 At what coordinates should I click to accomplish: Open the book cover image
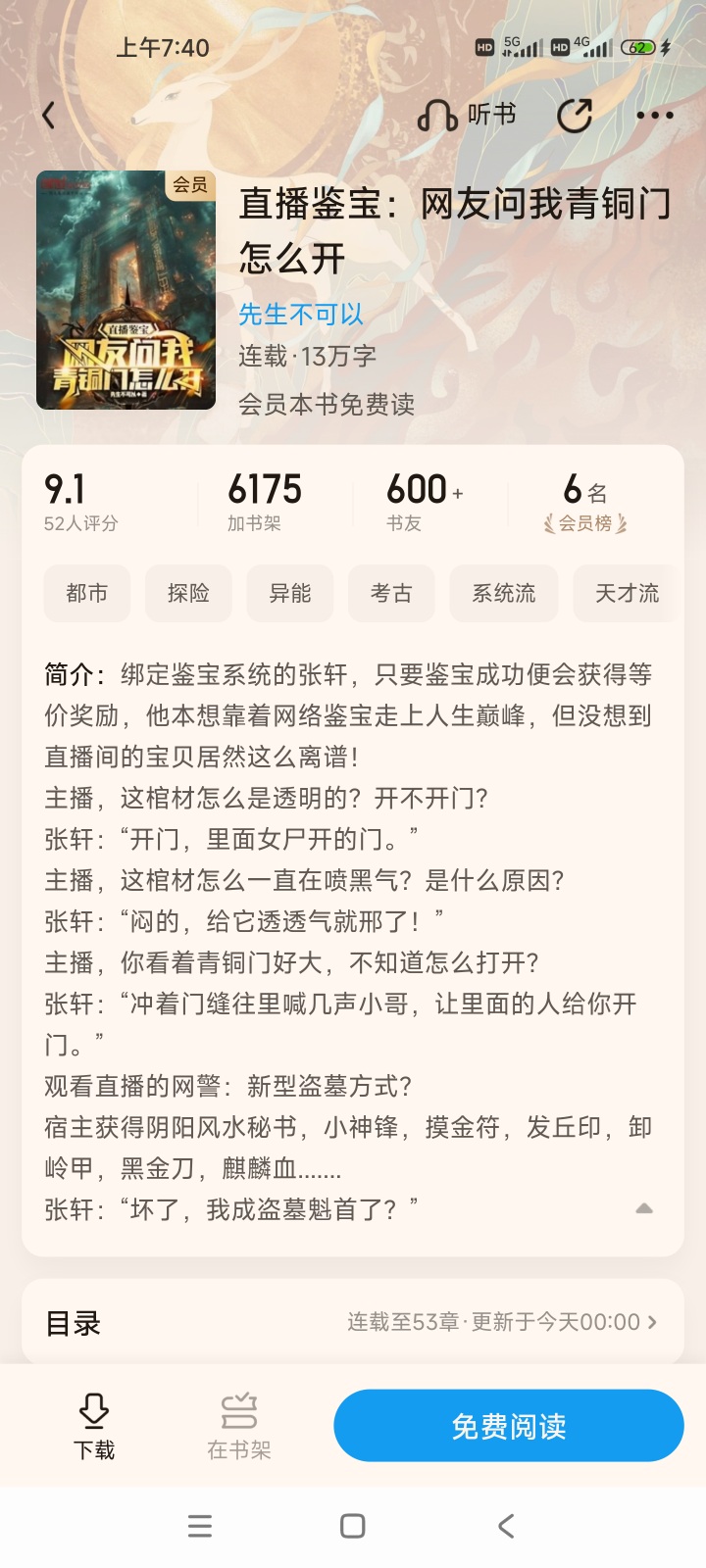[x=126, y=290]
